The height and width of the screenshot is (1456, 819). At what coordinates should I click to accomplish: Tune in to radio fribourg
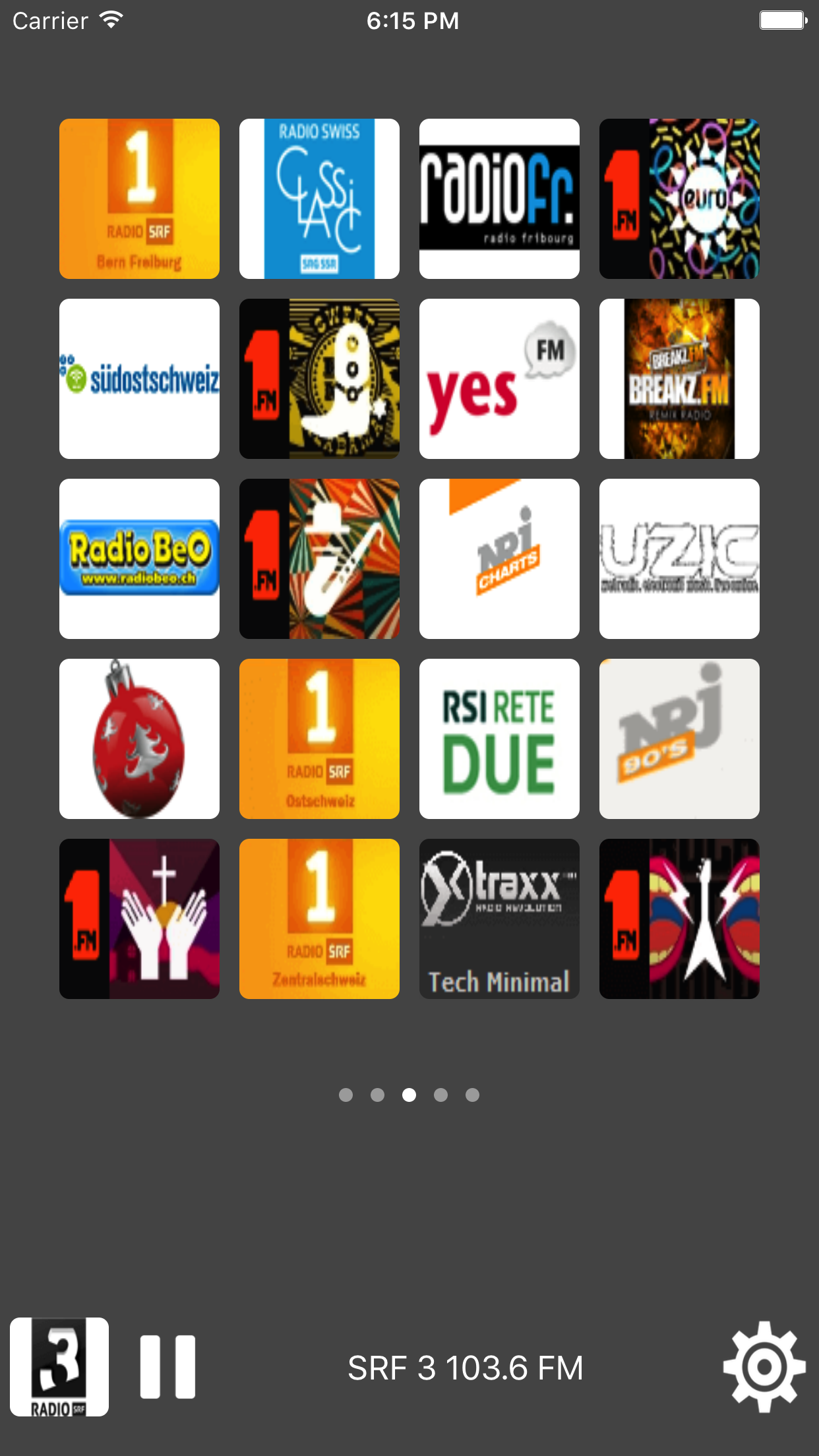pos(499,198)
